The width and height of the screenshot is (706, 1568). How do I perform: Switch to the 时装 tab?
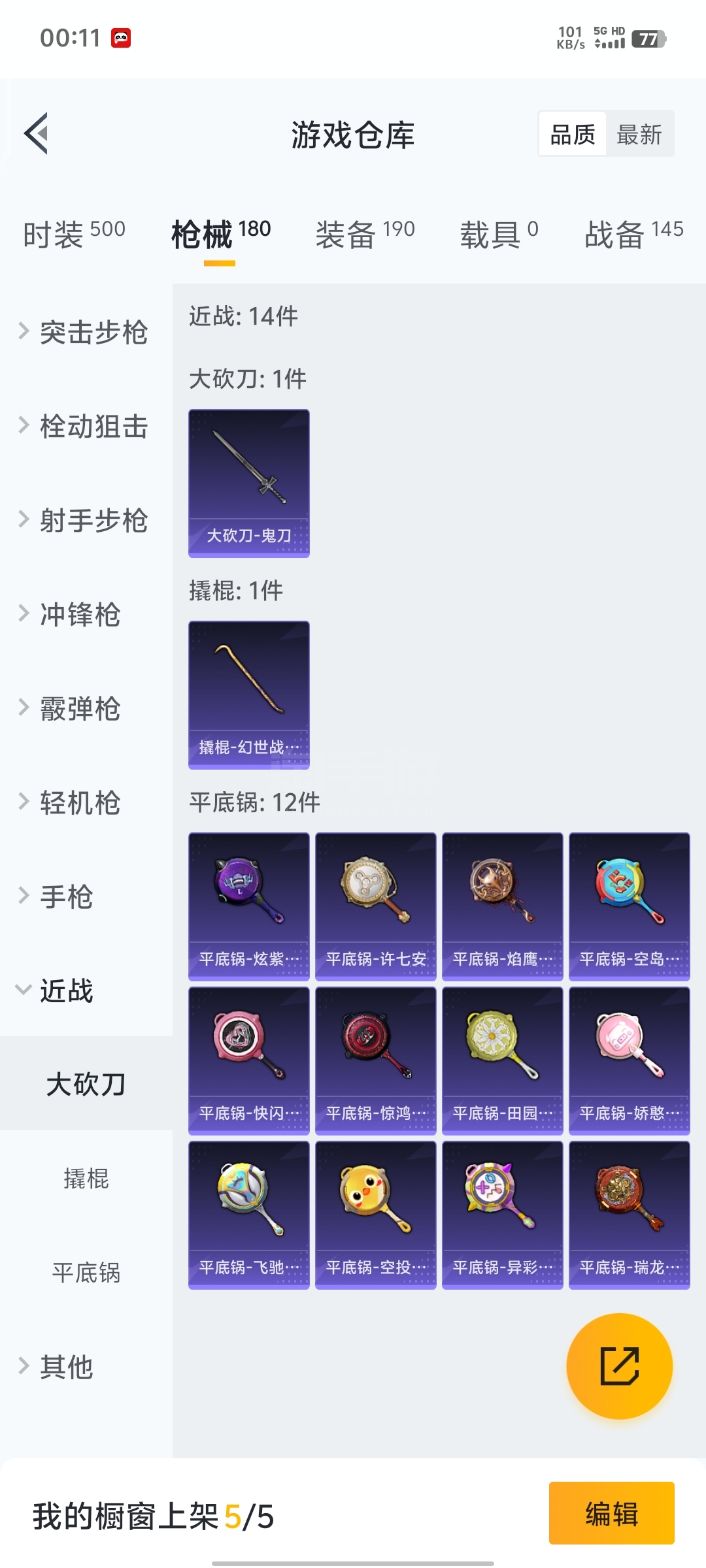pyautogui.click(x=73, y=234)
